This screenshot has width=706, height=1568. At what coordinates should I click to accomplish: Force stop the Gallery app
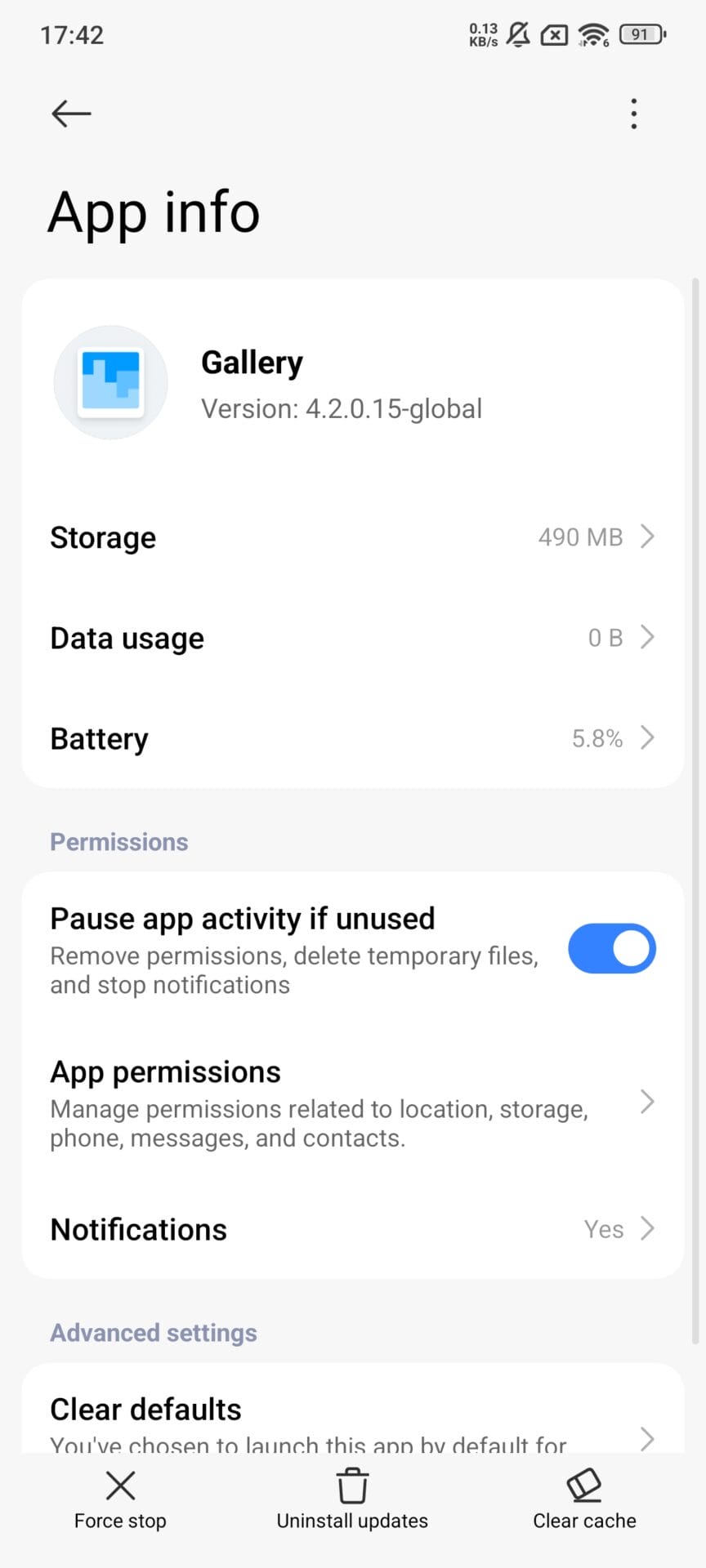click(x=120, y=1499)
